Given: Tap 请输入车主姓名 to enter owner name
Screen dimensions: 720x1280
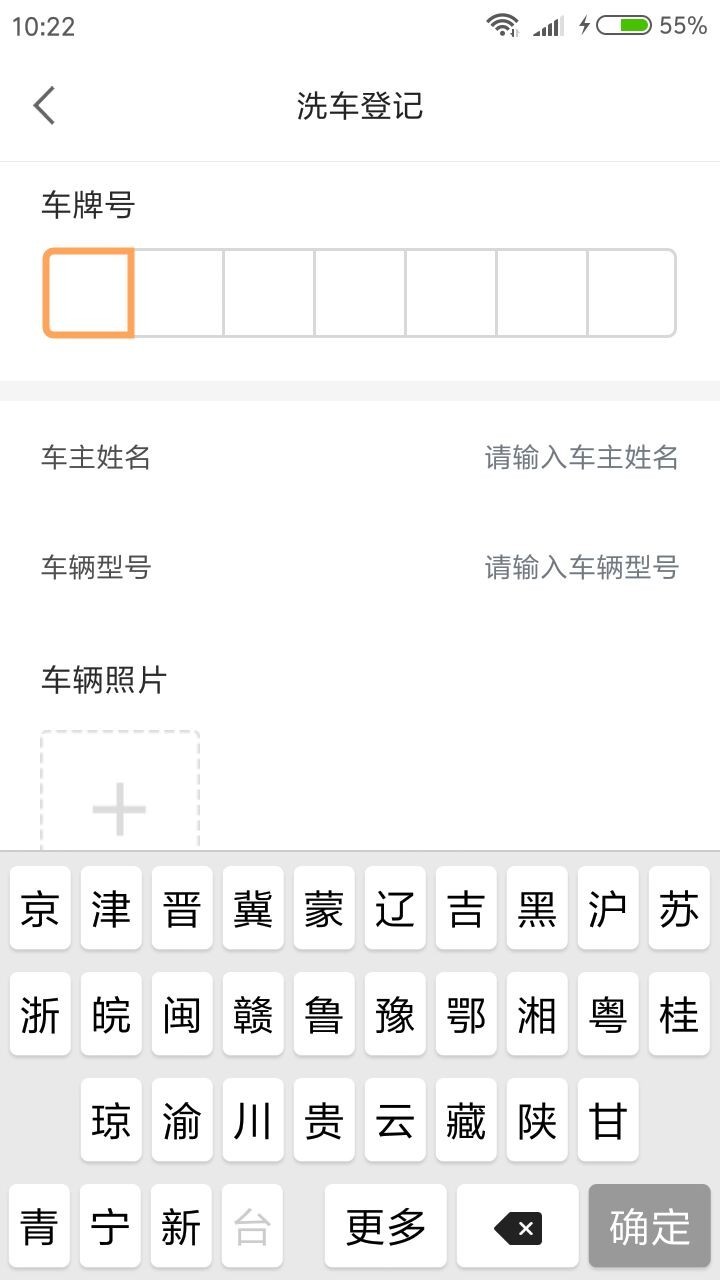Looking at the screenshot, I should click(x=582, y=457).
